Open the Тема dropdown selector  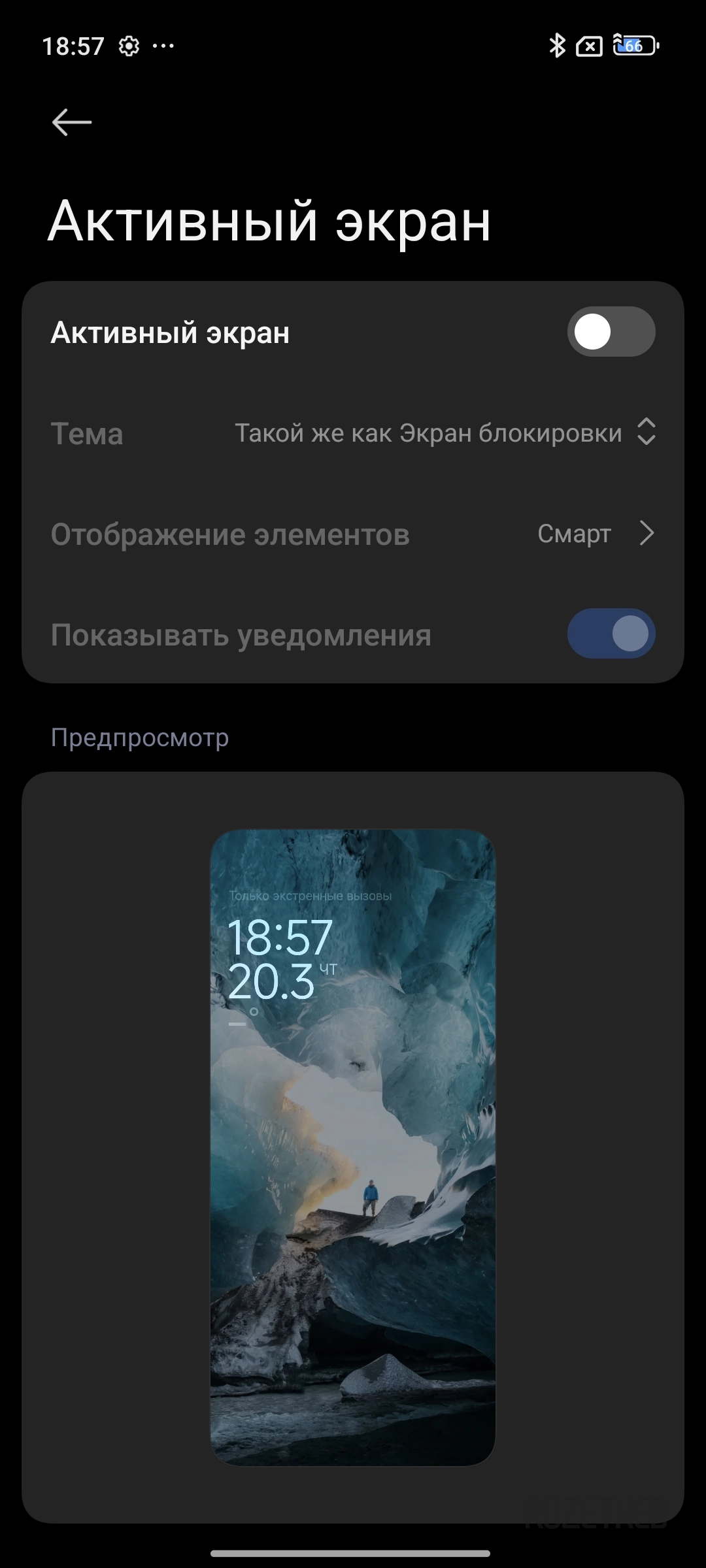445,433
